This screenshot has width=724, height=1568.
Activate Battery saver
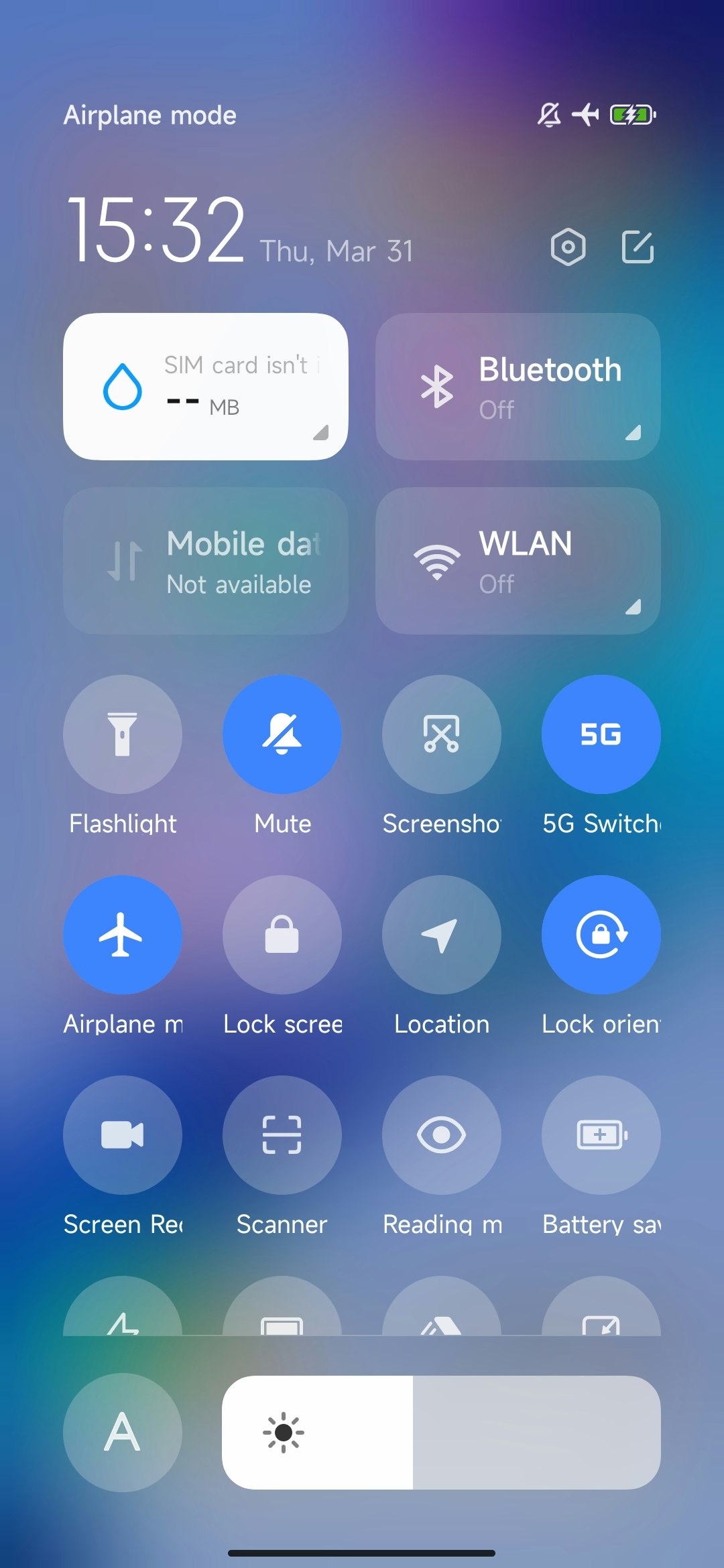(x=601, y=1134)
